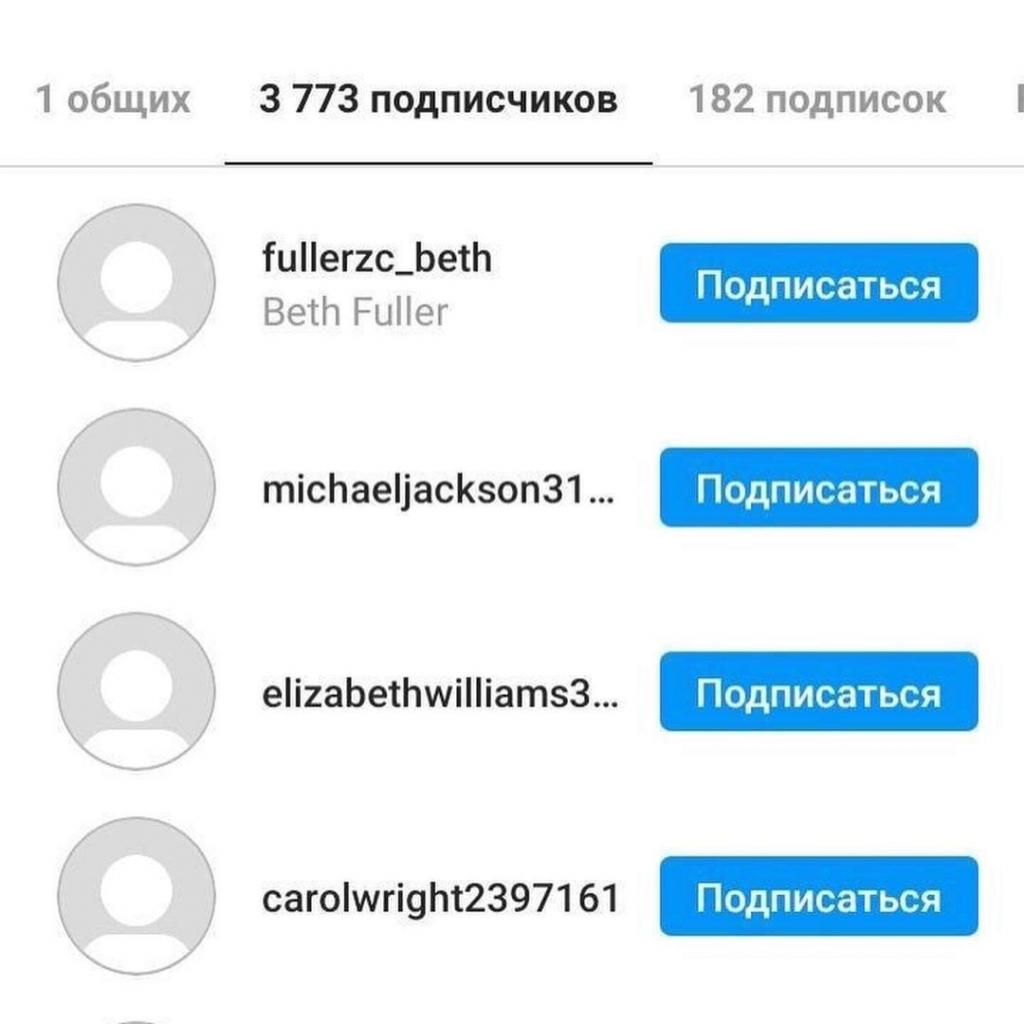Follow the michaeljackson31 account
This screenshot has height=1024, width=1024.
click(818, 488)
